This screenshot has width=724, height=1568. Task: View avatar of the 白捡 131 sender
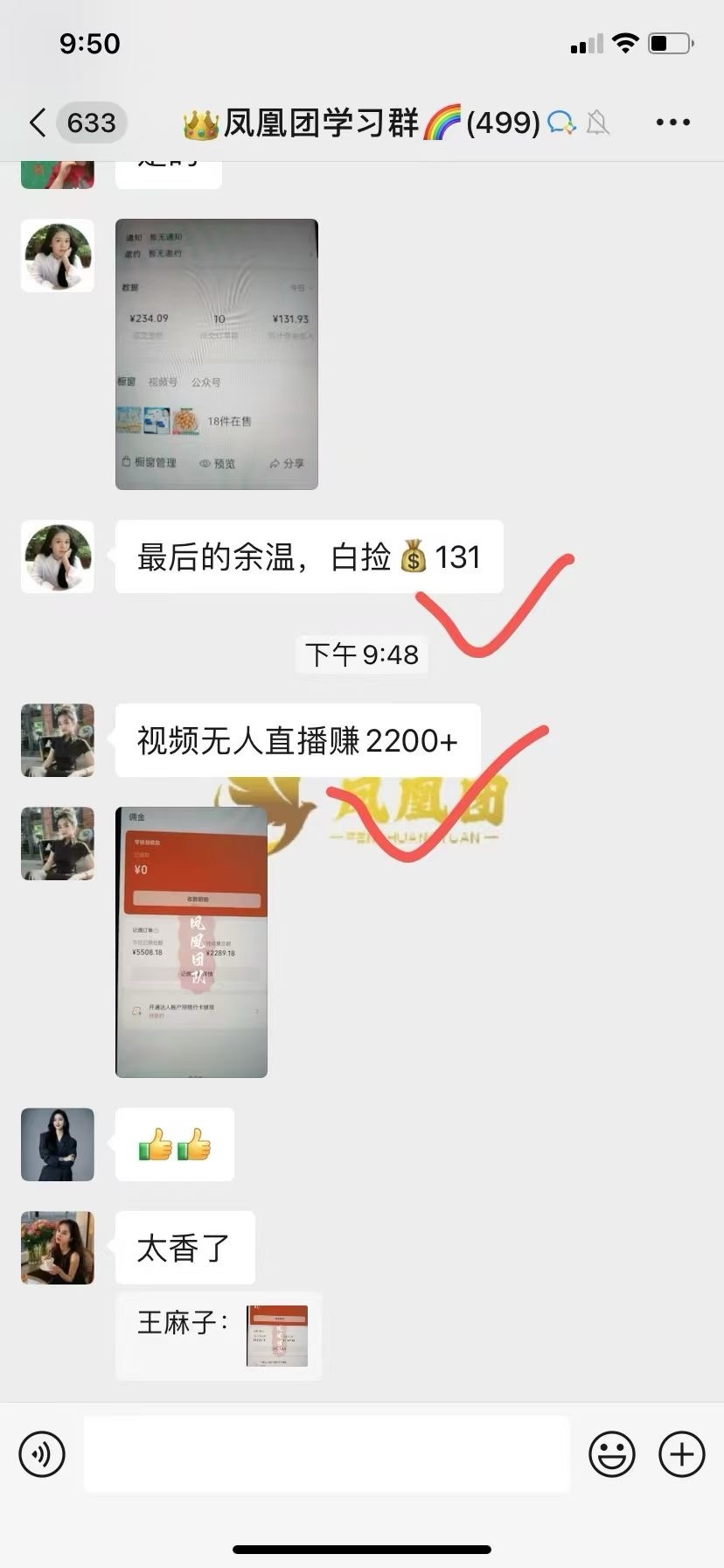click(x=58, y=556)
